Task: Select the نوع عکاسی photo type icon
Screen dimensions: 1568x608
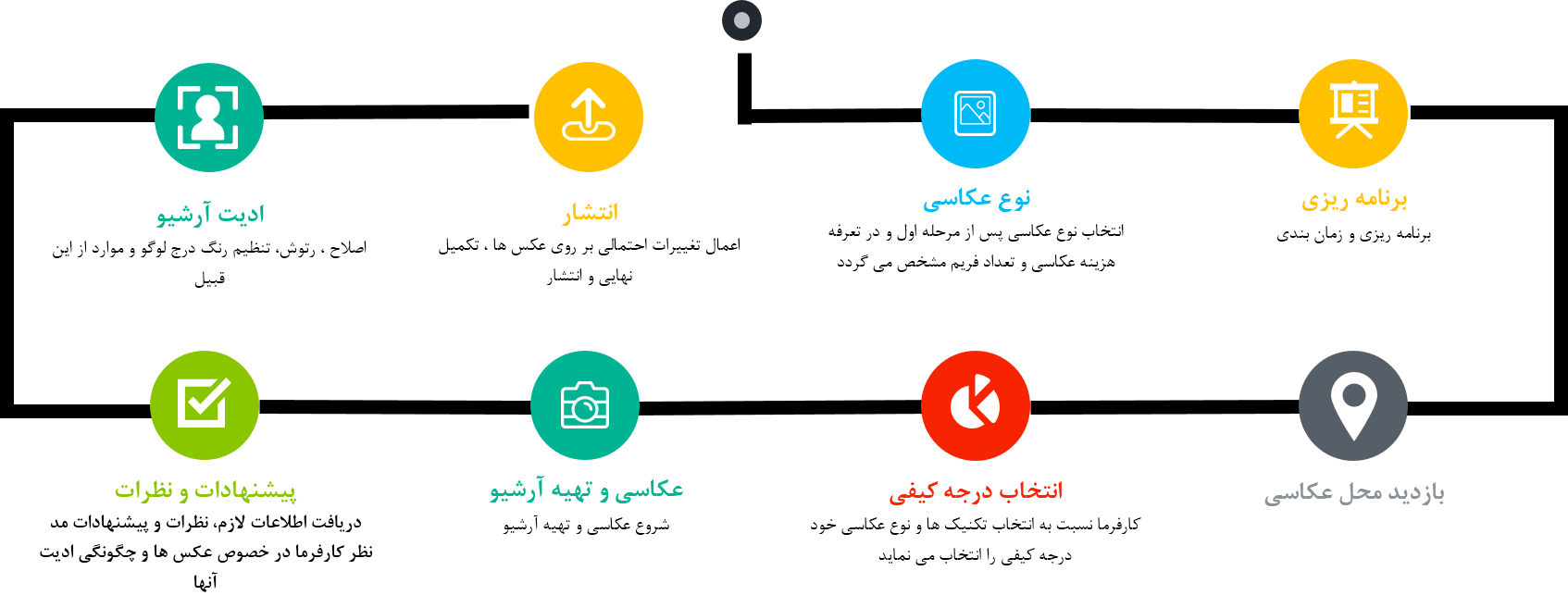Action: [x=975, y=114]
